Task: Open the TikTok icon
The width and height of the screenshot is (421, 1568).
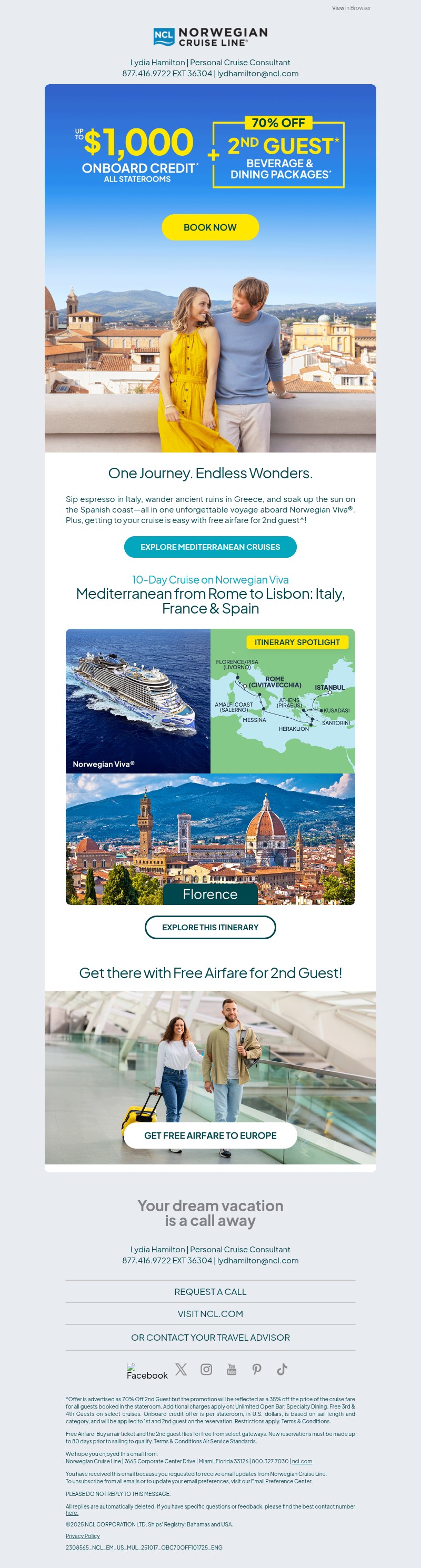Action: pos(282,1369)
